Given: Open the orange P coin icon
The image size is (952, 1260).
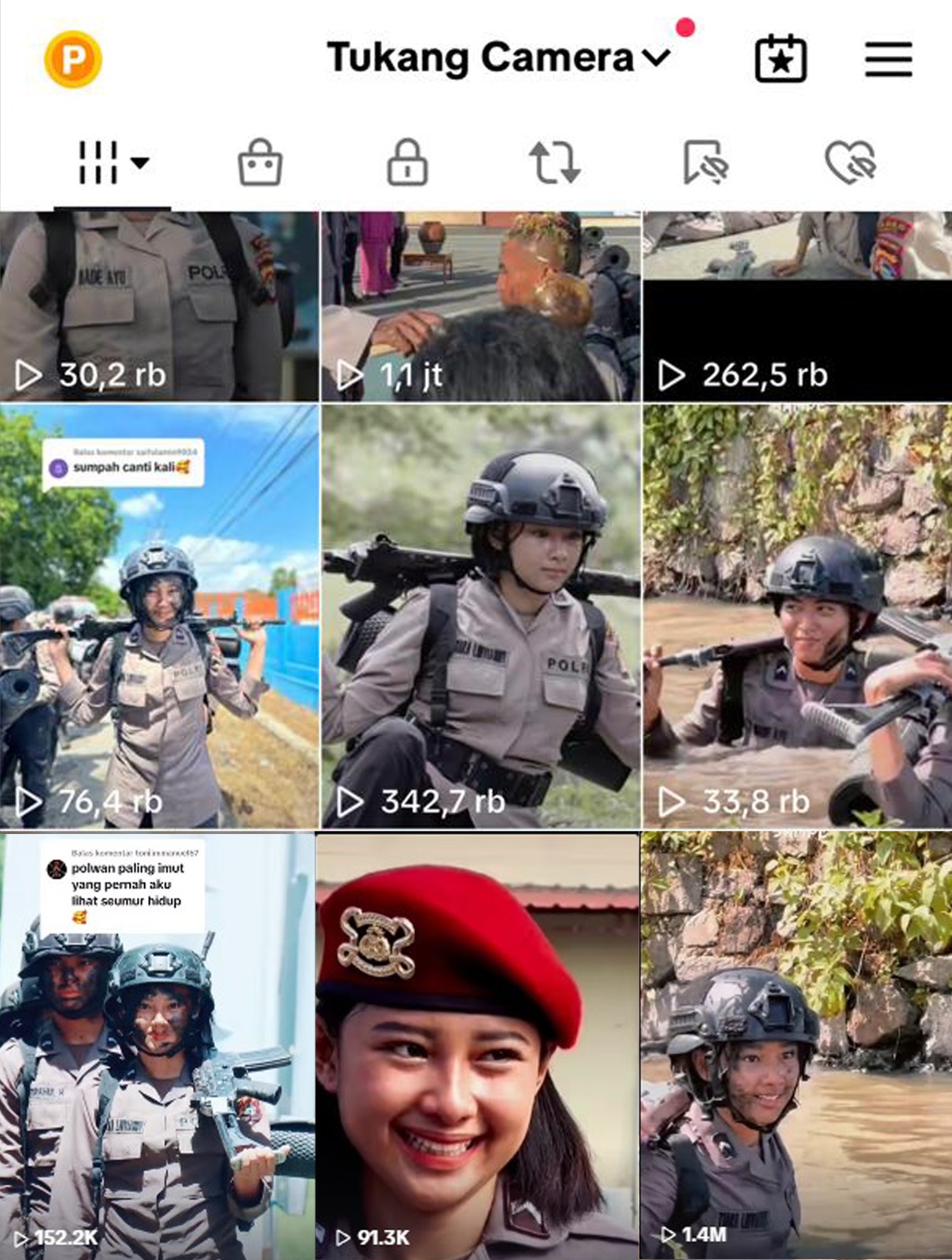Looking at the screenshot, I should (72, 59).
